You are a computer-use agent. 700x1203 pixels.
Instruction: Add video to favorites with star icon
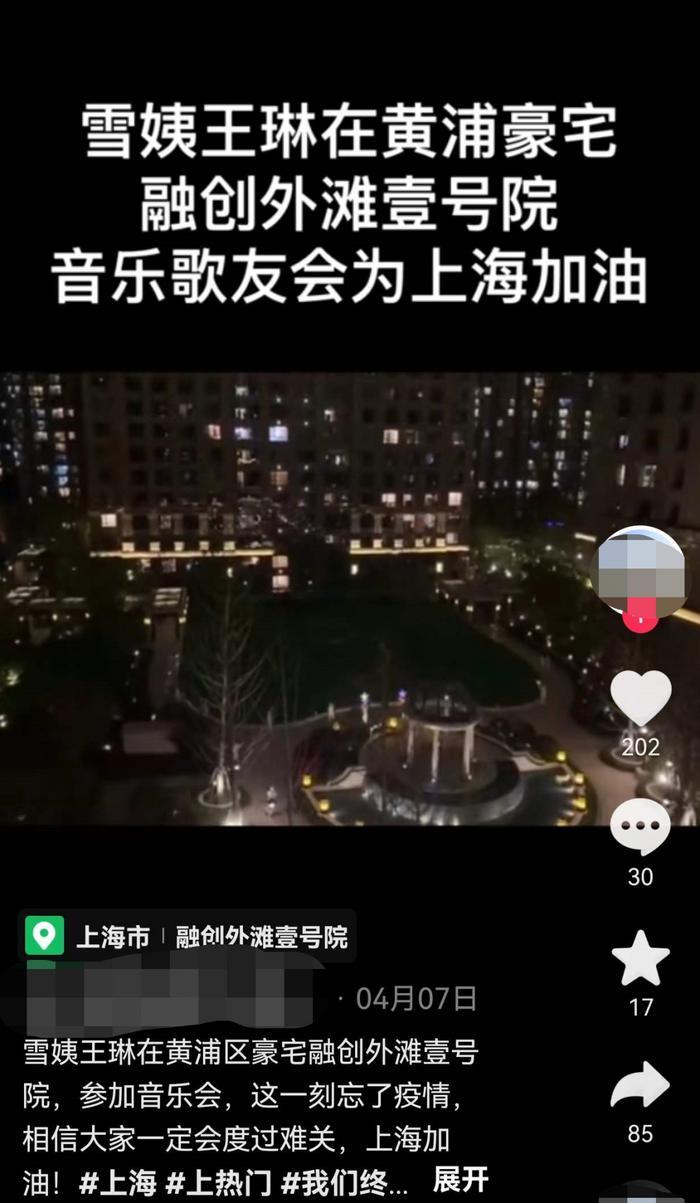(640, 958)
